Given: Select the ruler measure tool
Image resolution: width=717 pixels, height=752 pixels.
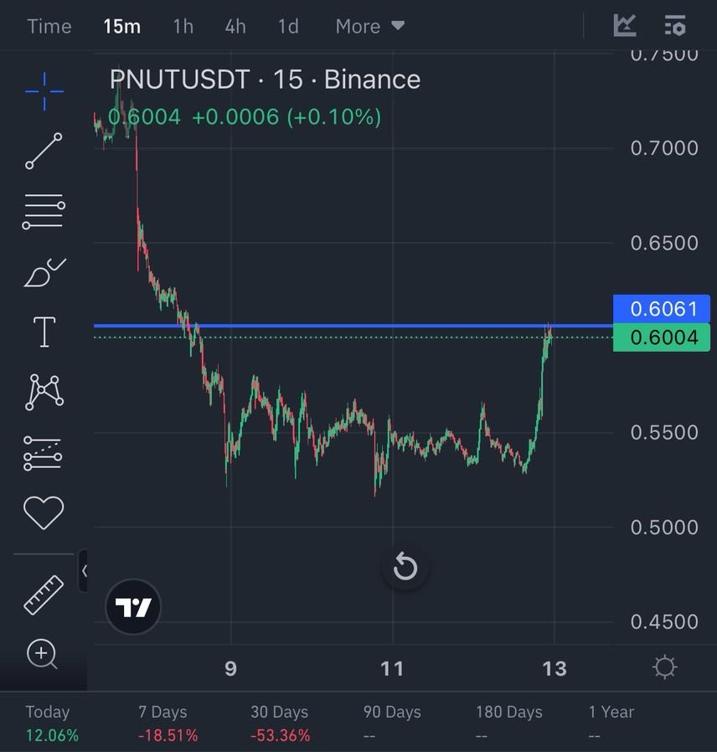Looking at the screenshot, I should click(x=44, y=595).
